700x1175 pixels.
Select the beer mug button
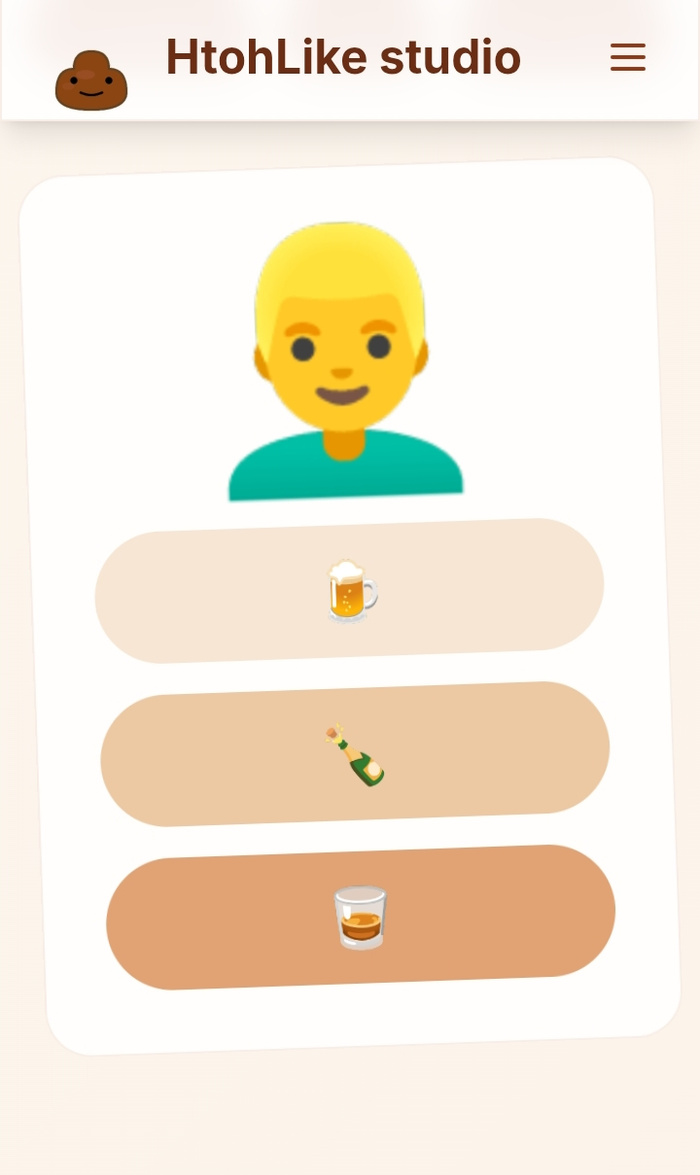(x=350, y=591)
